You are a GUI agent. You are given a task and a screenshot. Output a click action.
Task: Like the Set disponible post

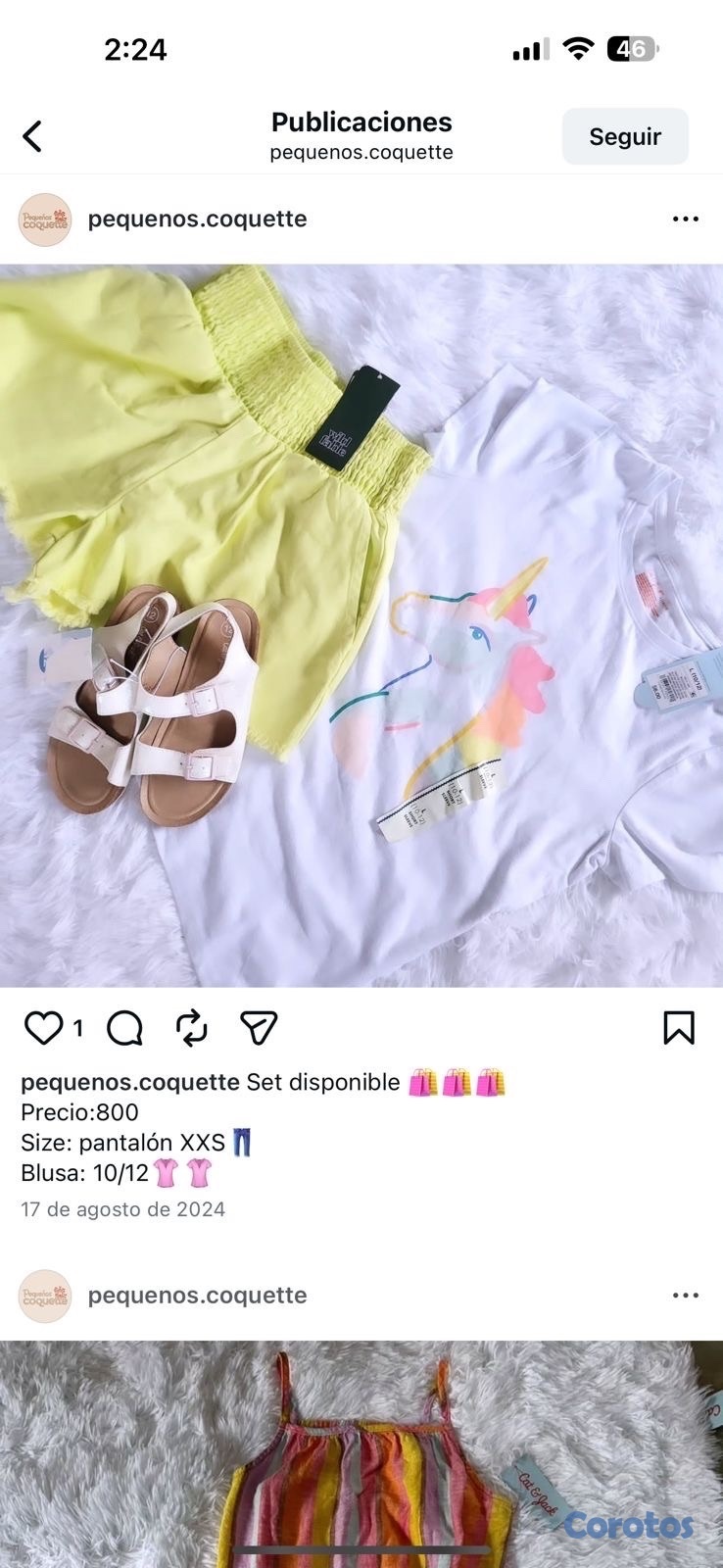coord(43,1028)
